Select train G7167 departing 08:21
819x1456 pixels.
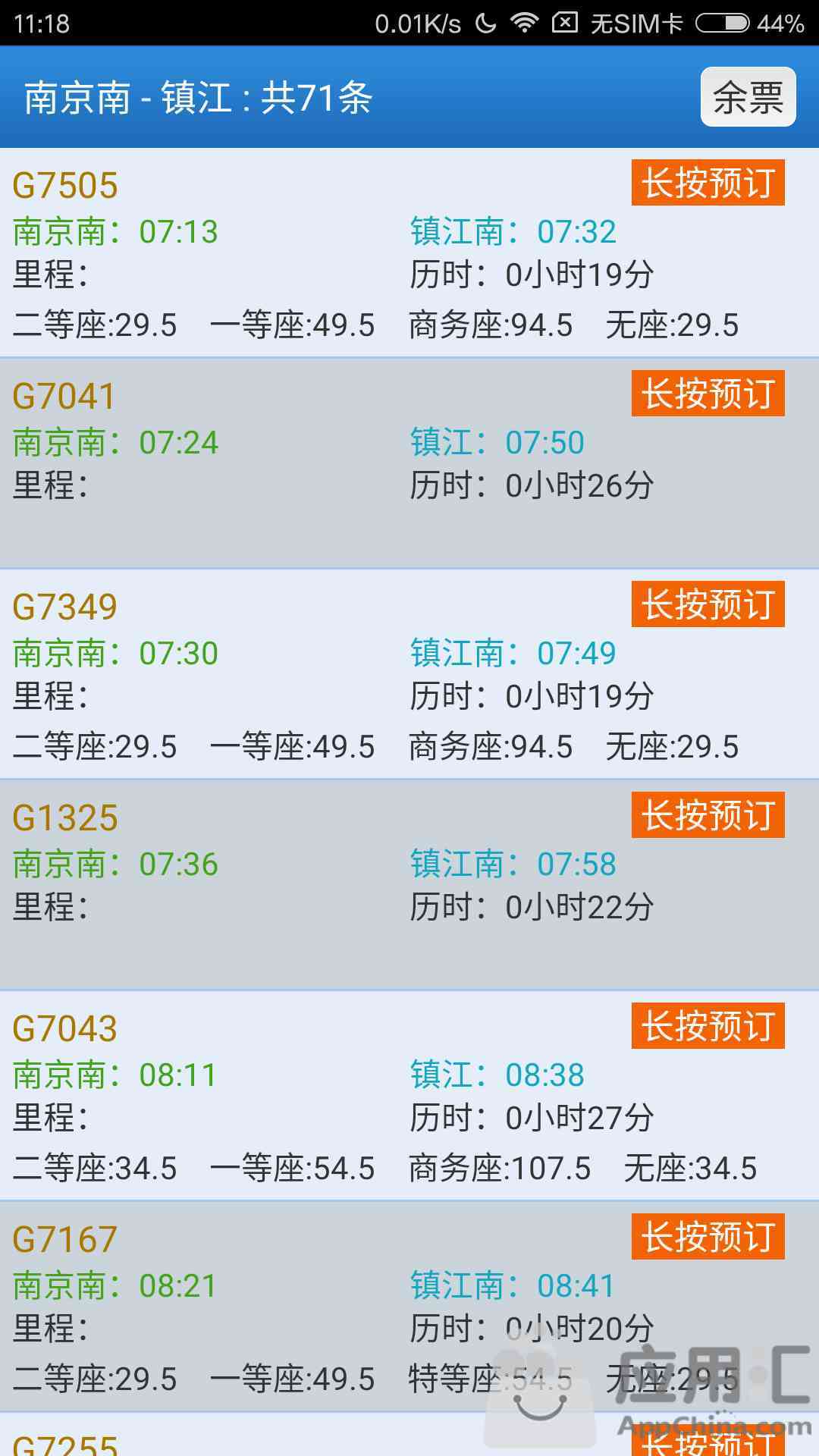[409, 1307]
